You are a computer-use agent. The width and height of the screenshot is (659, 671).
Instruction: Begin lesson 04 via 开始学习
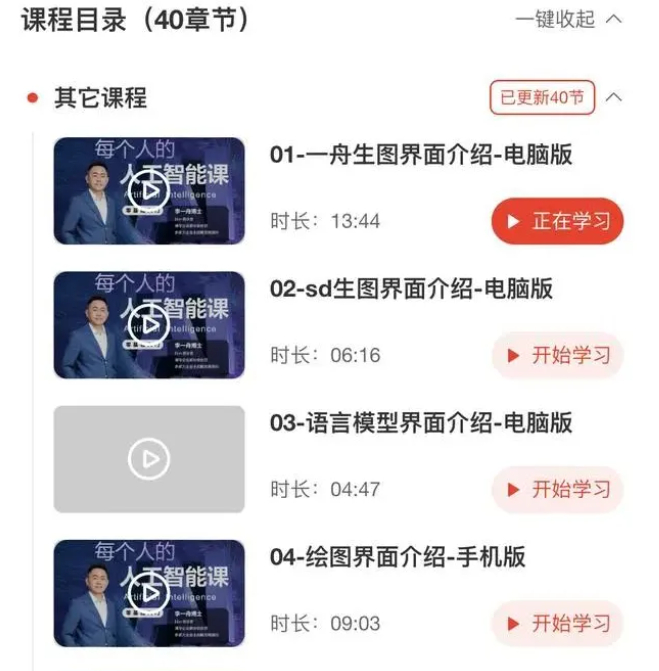(557, 623)
